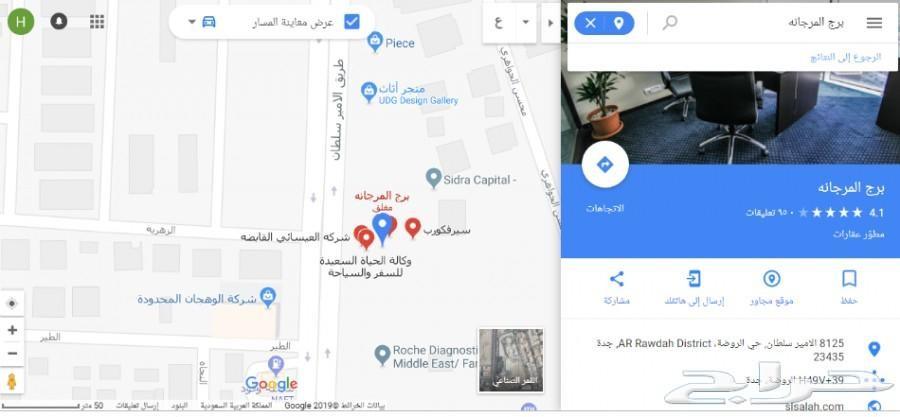900x417 pixels.
Task: Open Google apps grid
Action: [x=97, y=21]
